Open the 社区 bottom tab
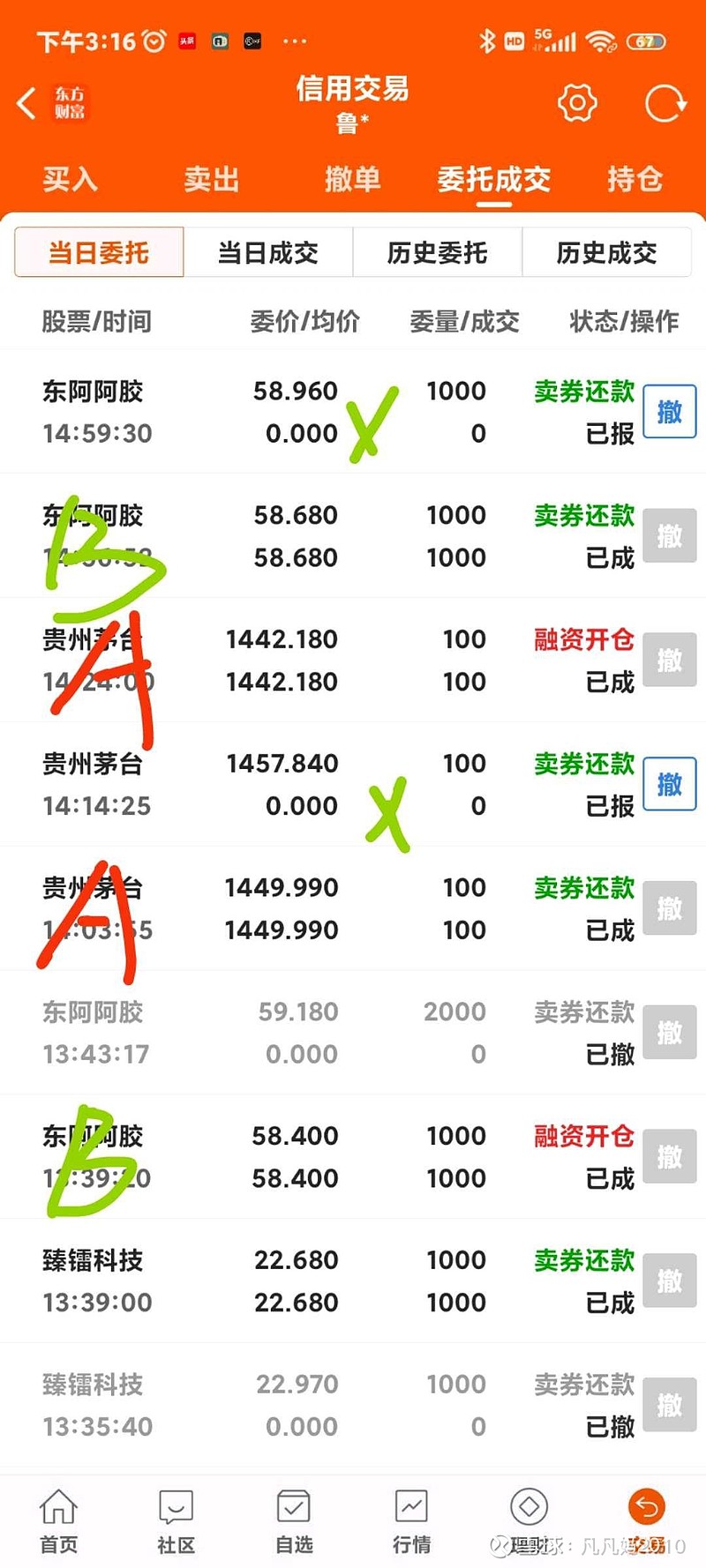This screenshot has height=1568, width=706. [x=176, y=1521]
